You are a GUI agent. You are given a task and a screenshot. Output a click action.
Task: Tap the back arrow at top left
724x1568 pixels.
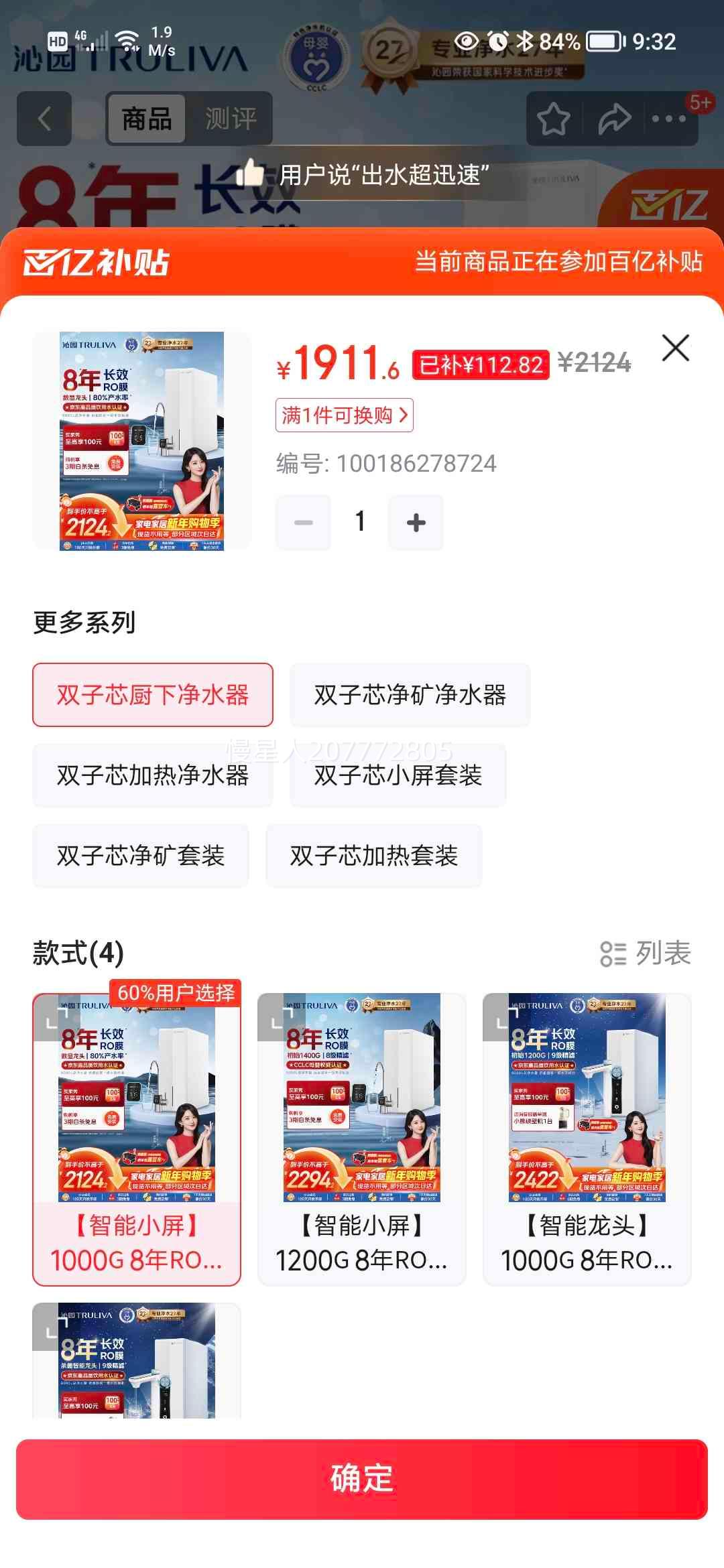pyautogui.click(x=43, y=117)
